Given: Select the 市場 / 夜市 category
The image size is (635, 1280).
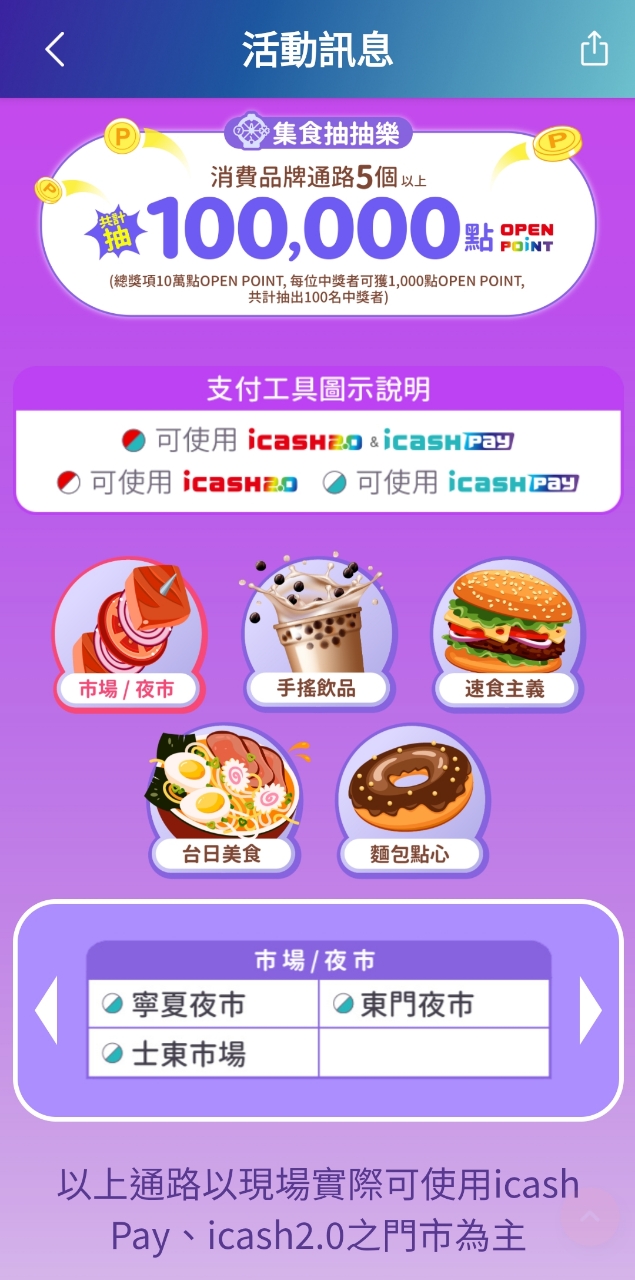Looking at the screenshot, I should tap(128, 634).
